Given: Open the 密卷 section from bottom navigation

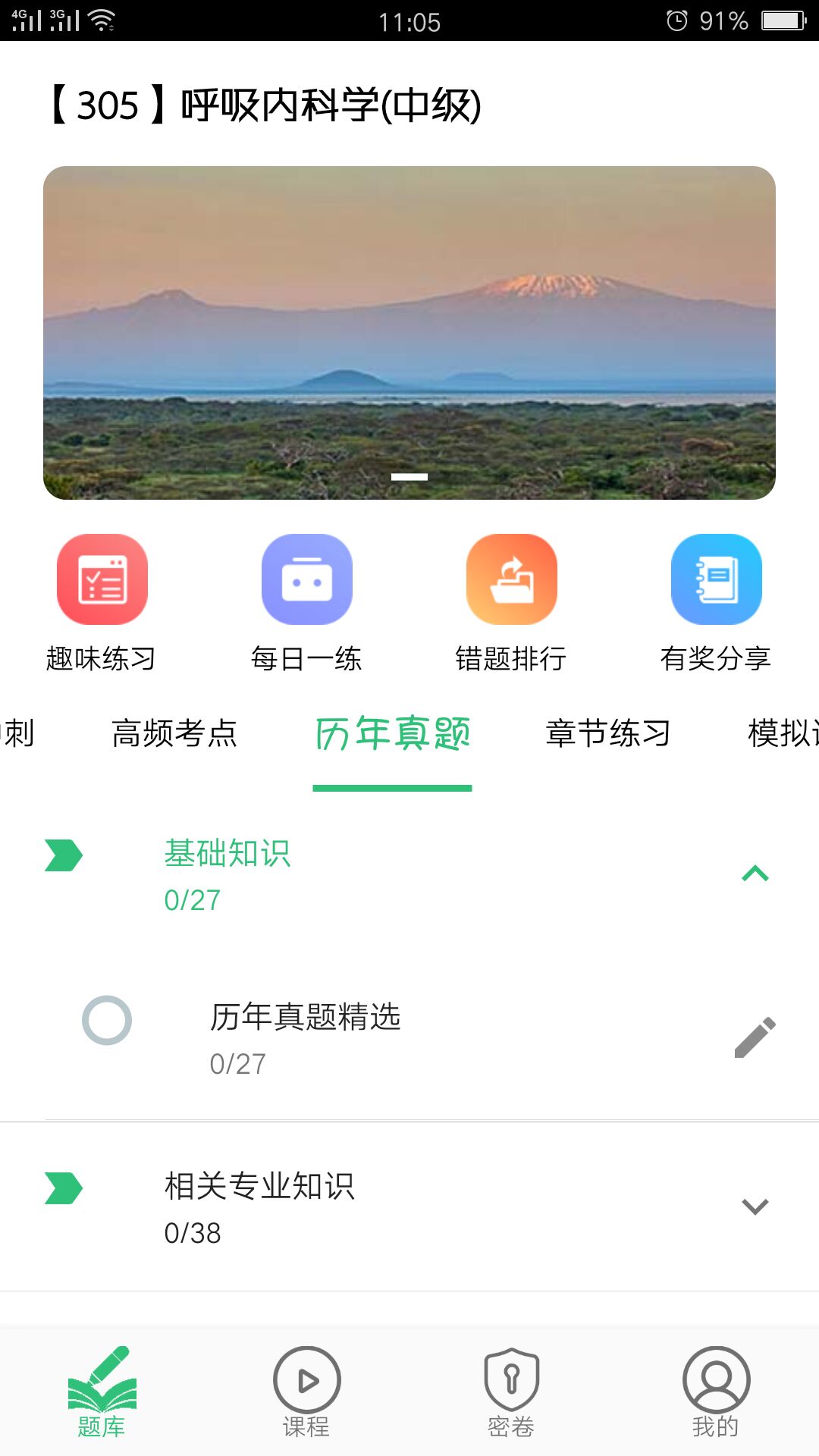Looking at the screenshot, I should pos(512,1392).
